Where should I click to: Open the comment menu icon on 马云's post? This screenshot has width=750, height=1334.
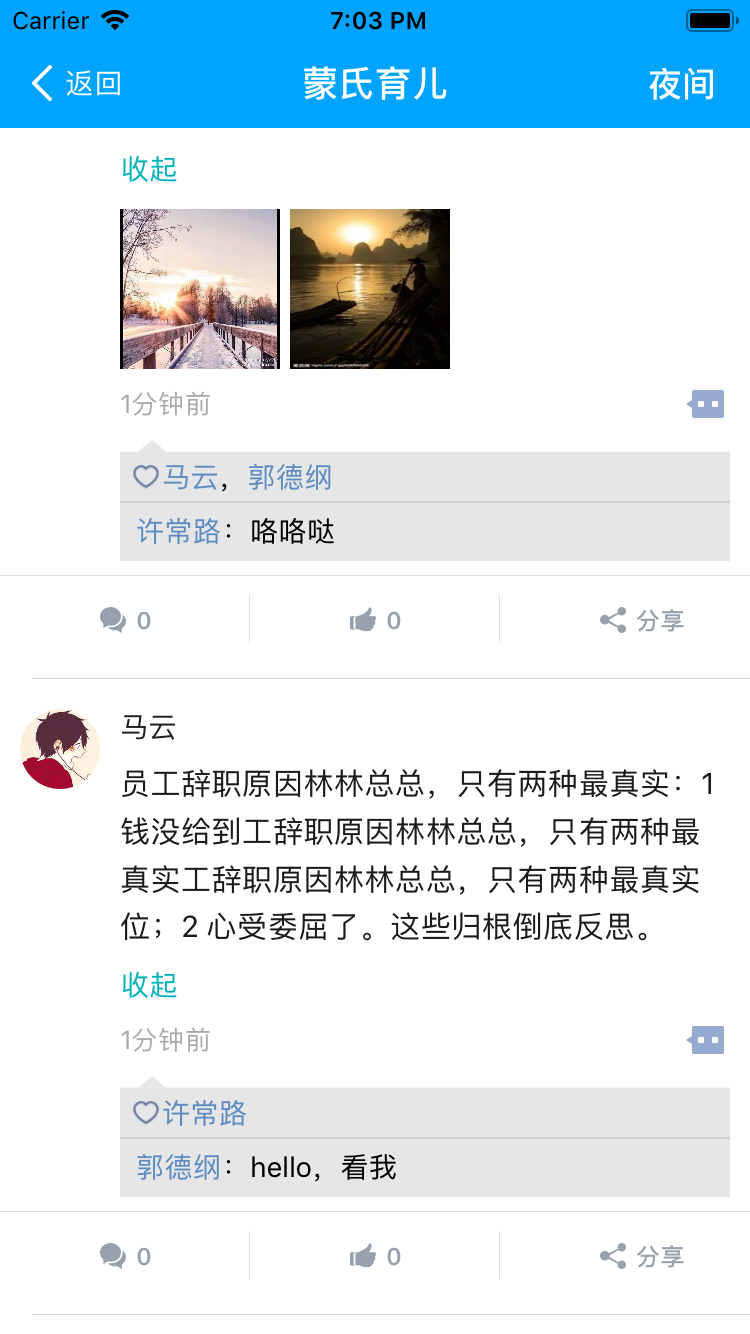pyautogui.click(x=706, y=1040)
